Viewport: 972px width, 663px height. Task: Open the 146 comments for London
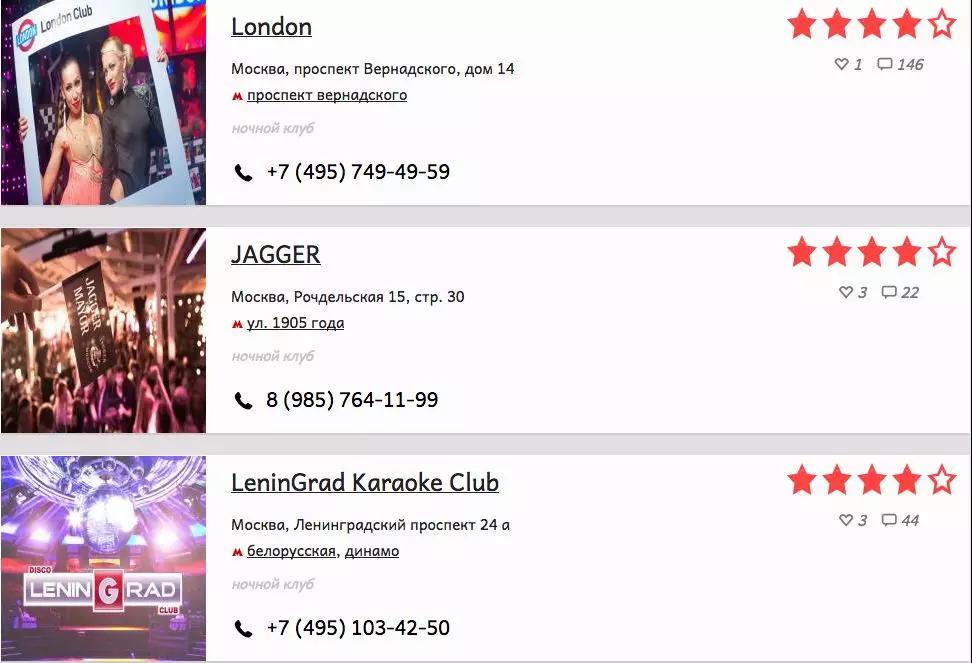coord(900,64)
